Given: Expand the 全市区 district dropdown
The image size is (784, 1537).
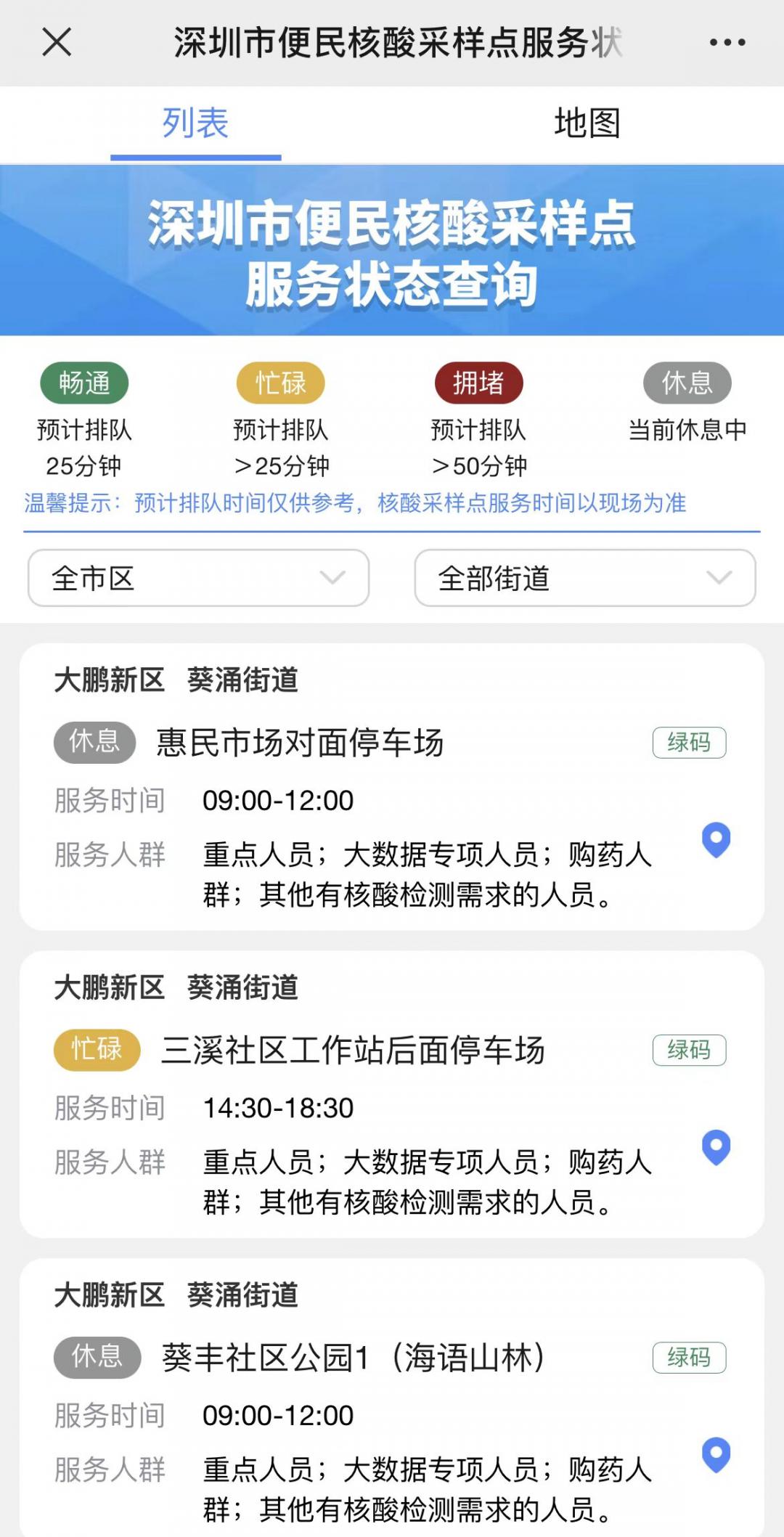Looking at the screenshot, I should click(198, 578).
